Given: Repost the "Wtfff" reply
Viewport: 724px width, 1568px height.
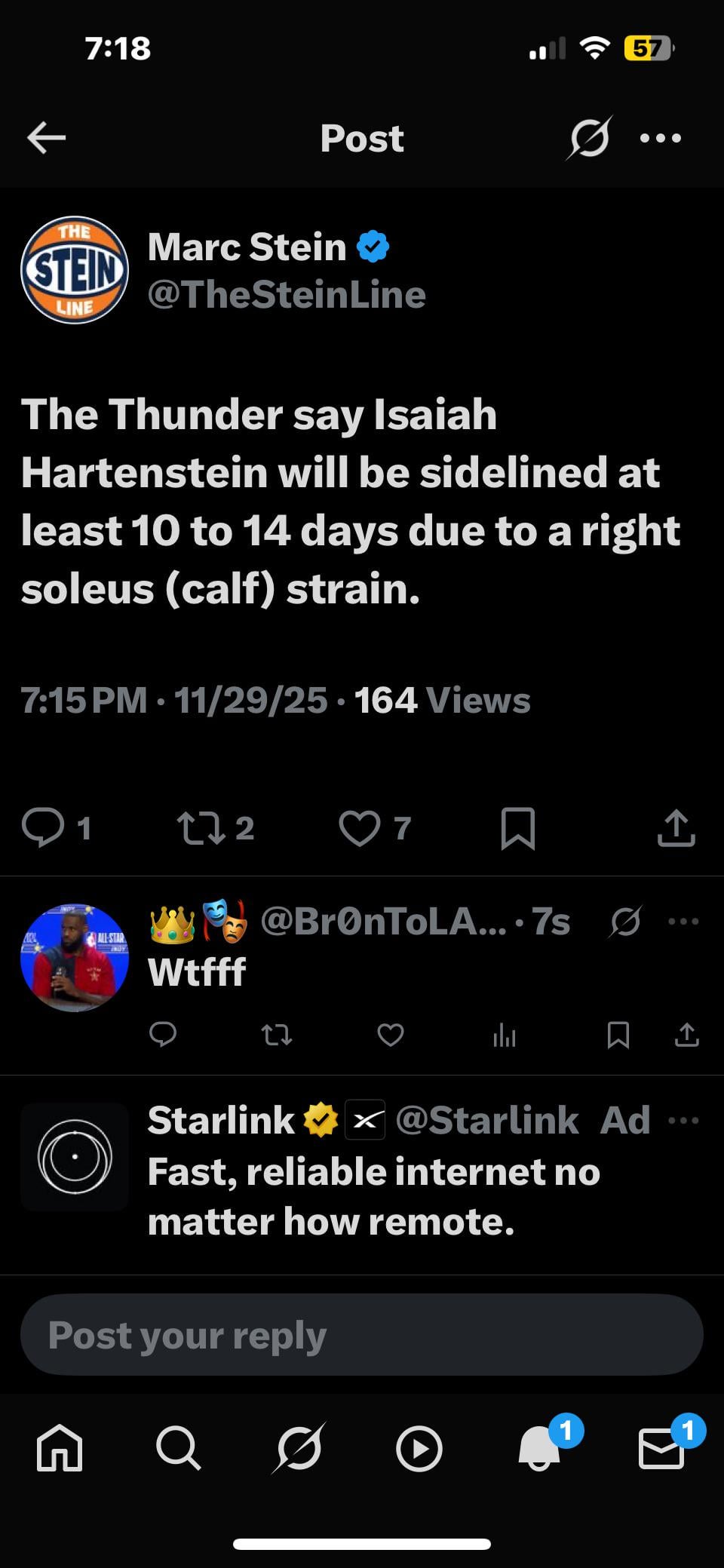Looking at the screenshot, I should point(277,1035).
